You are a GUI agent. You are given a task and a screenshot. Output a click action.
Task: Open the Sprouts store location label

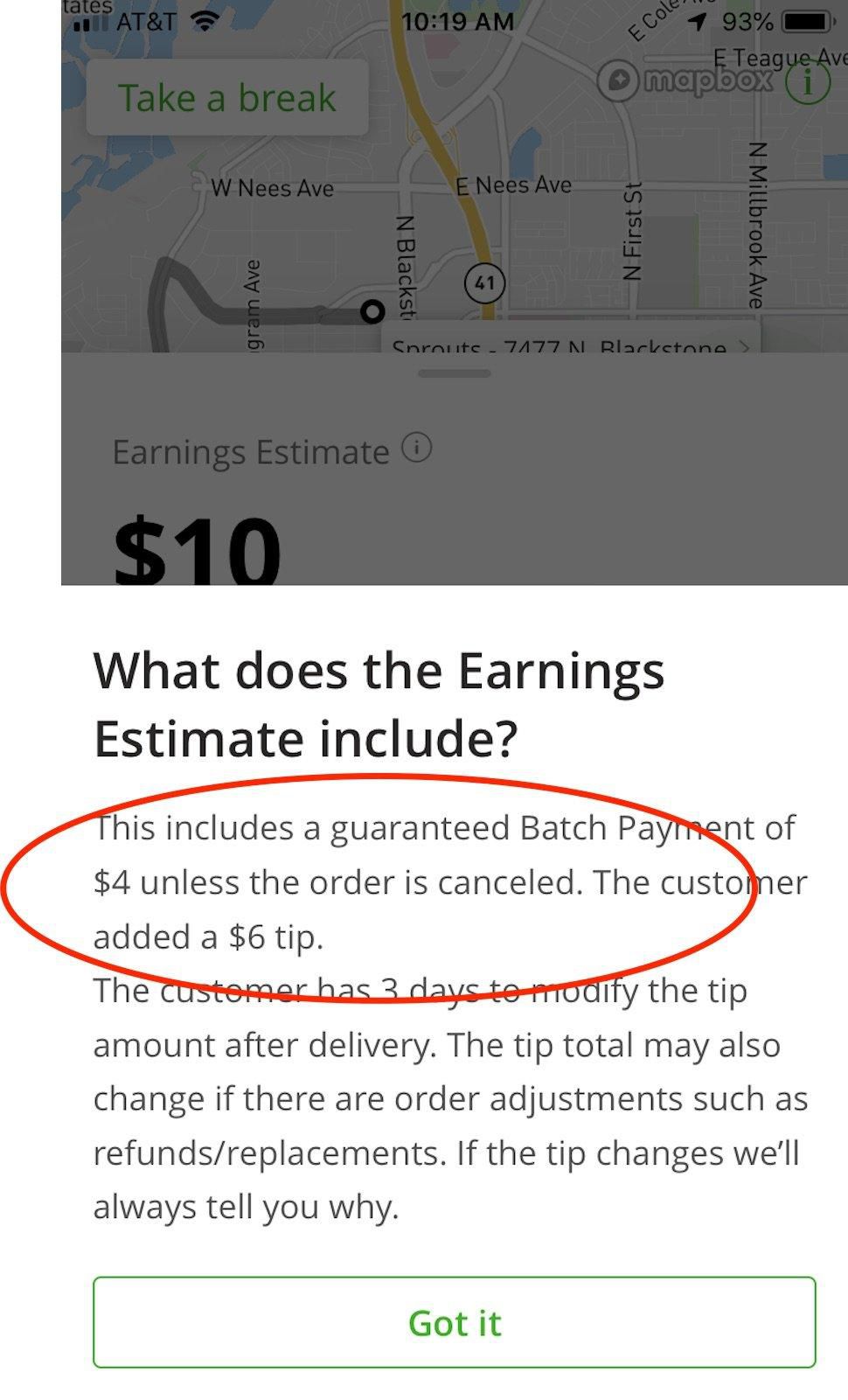click(x=571, y=342)
